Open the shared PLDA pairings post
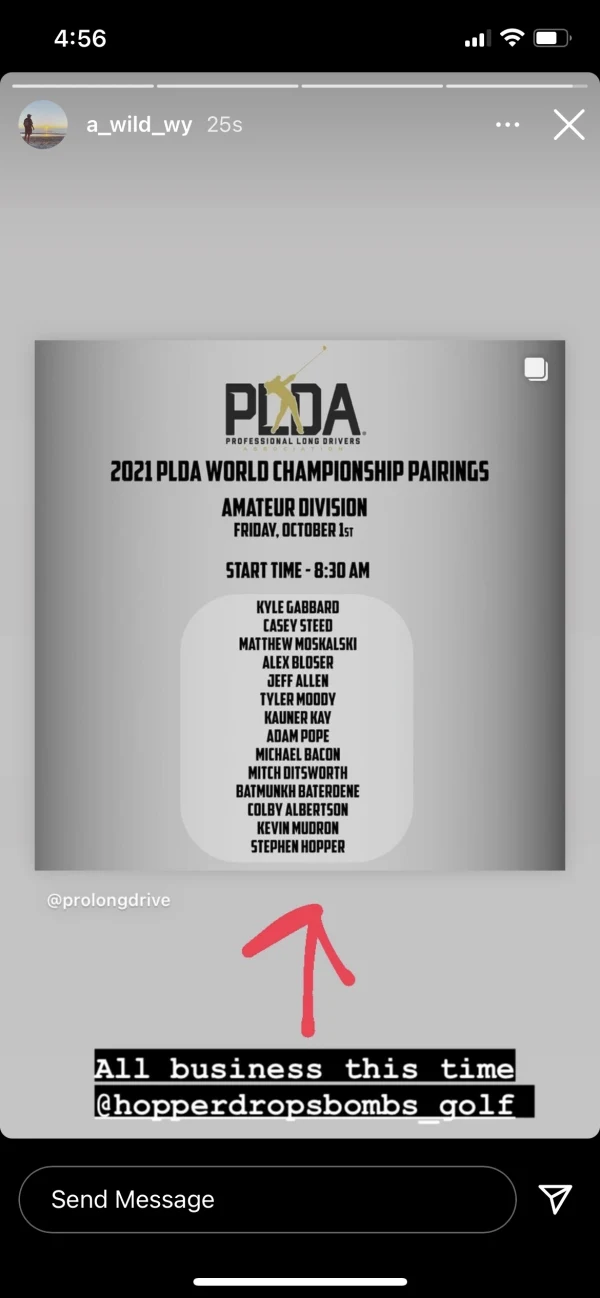The width and height of the screenshot is (600, 1298). click(300, 605)
